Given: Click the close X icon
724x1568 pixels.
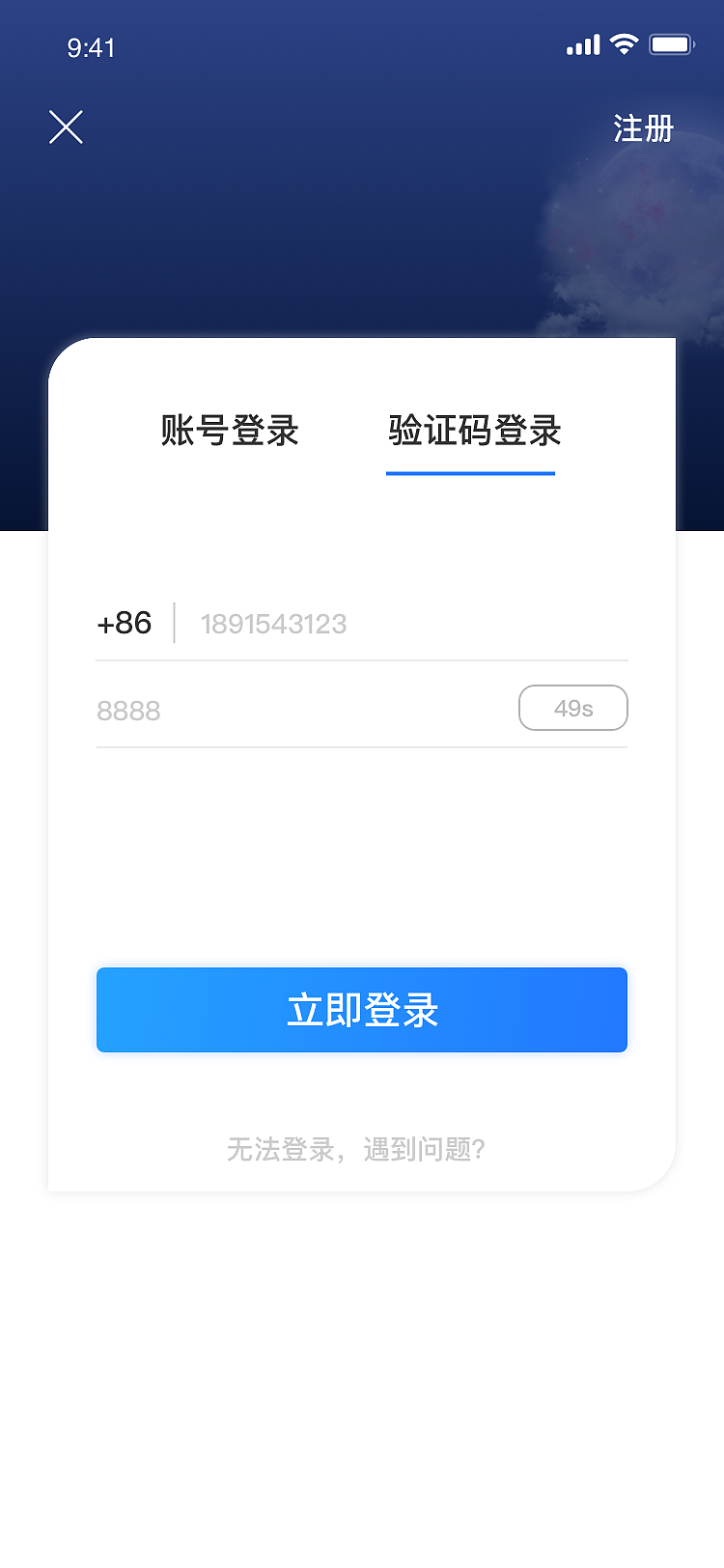Looking at the screenshot, I should tap(66, 126).
